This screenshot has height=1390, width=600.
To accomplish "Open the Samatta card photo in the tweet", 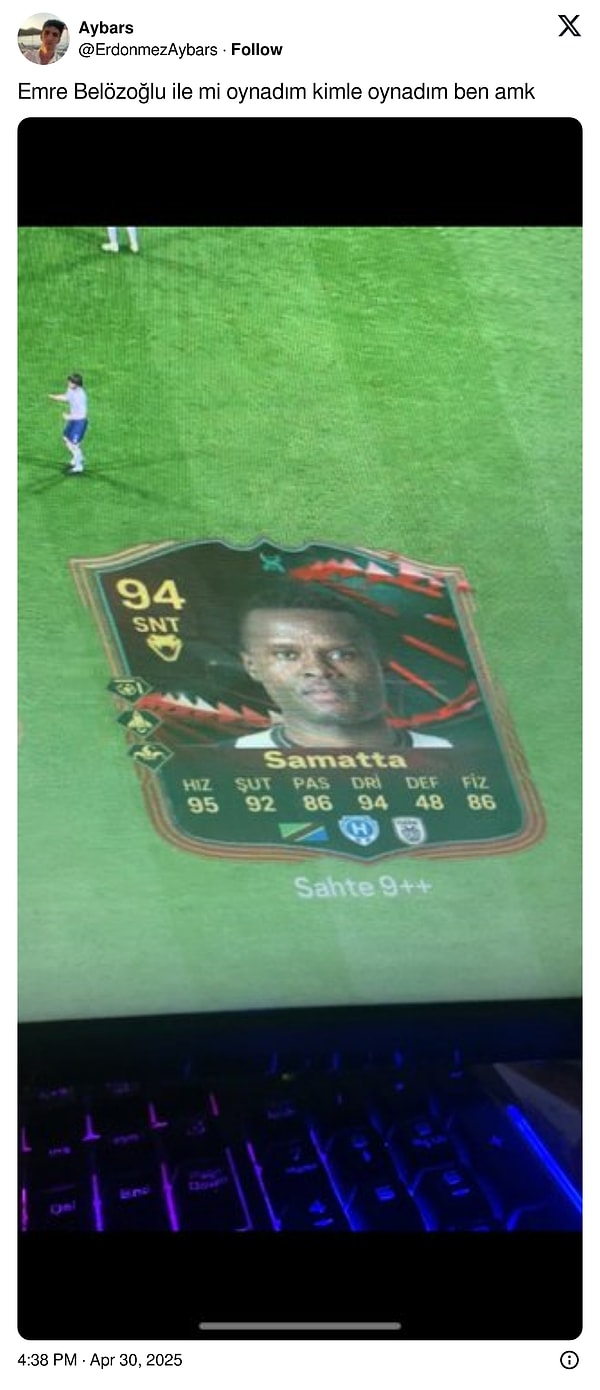I will (x=300, y=700).
